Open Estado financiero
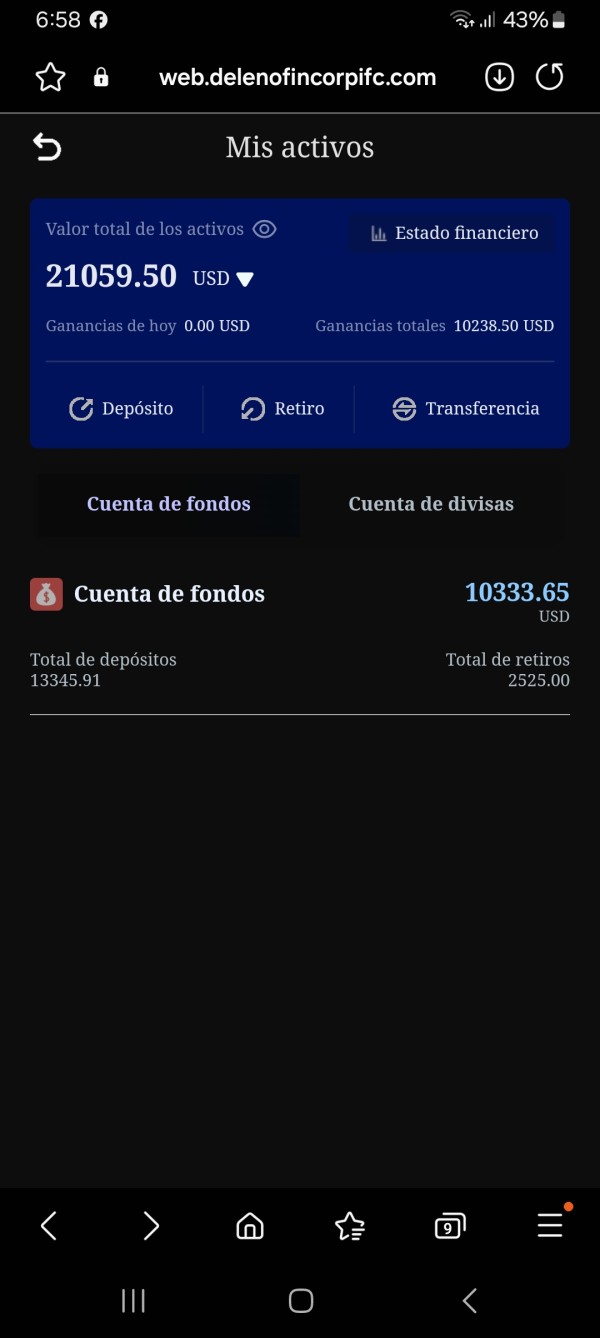The image size is (600, 1338). pos(451,233)
